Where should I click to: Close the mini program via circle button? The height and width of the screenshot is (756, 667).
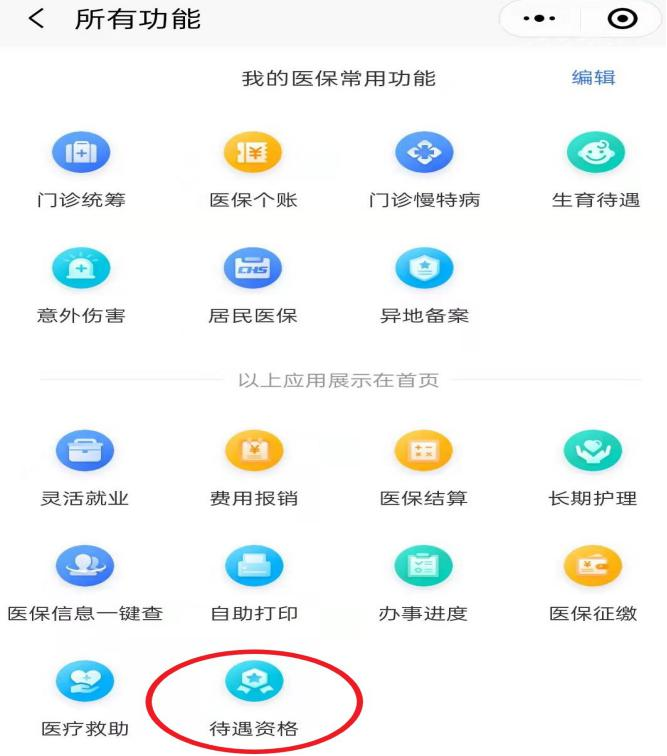tap(622, 20)
